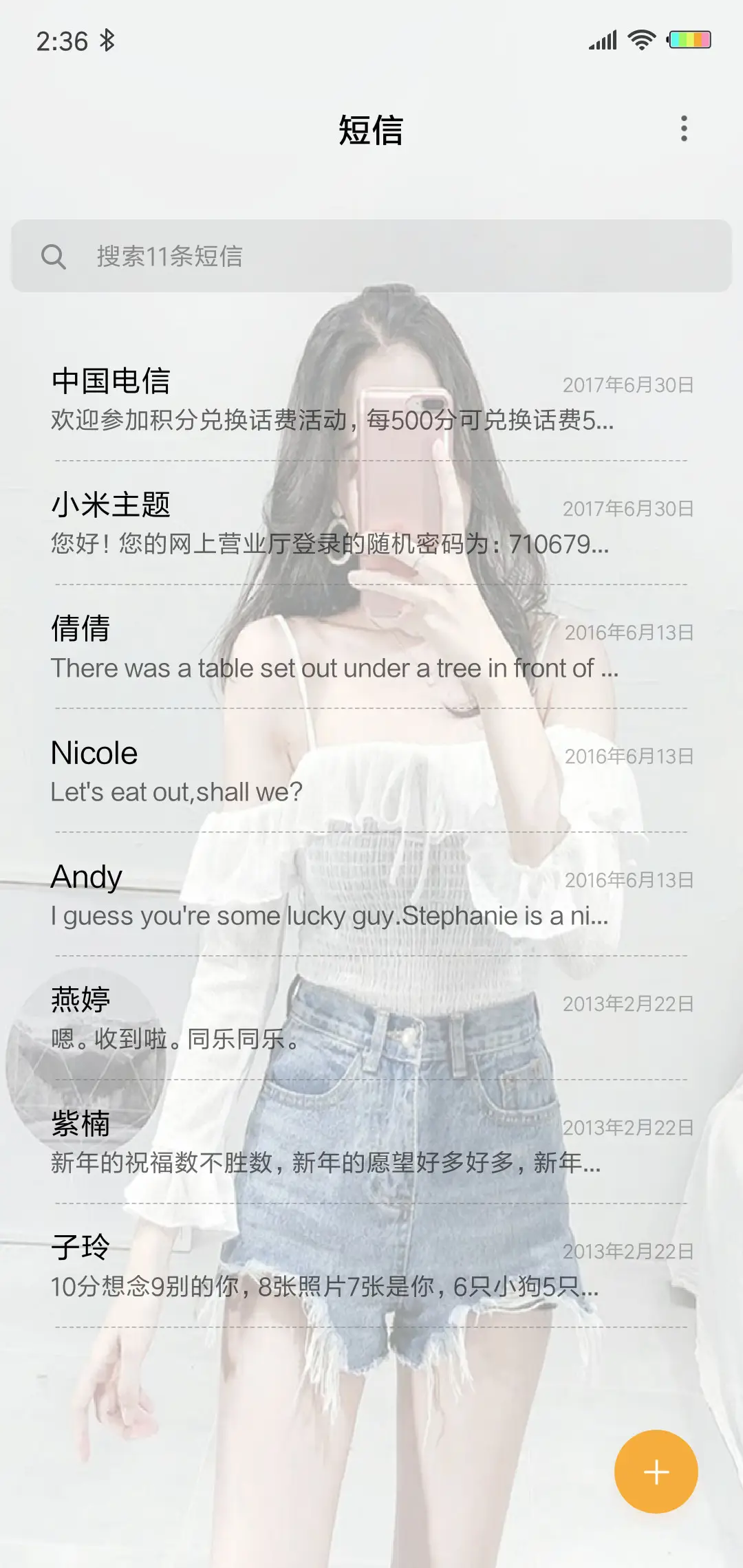Tap the Wi-Fi icon in the status bar
Viewport: 743px width, 1568px height.
click(x=640, y=41)
